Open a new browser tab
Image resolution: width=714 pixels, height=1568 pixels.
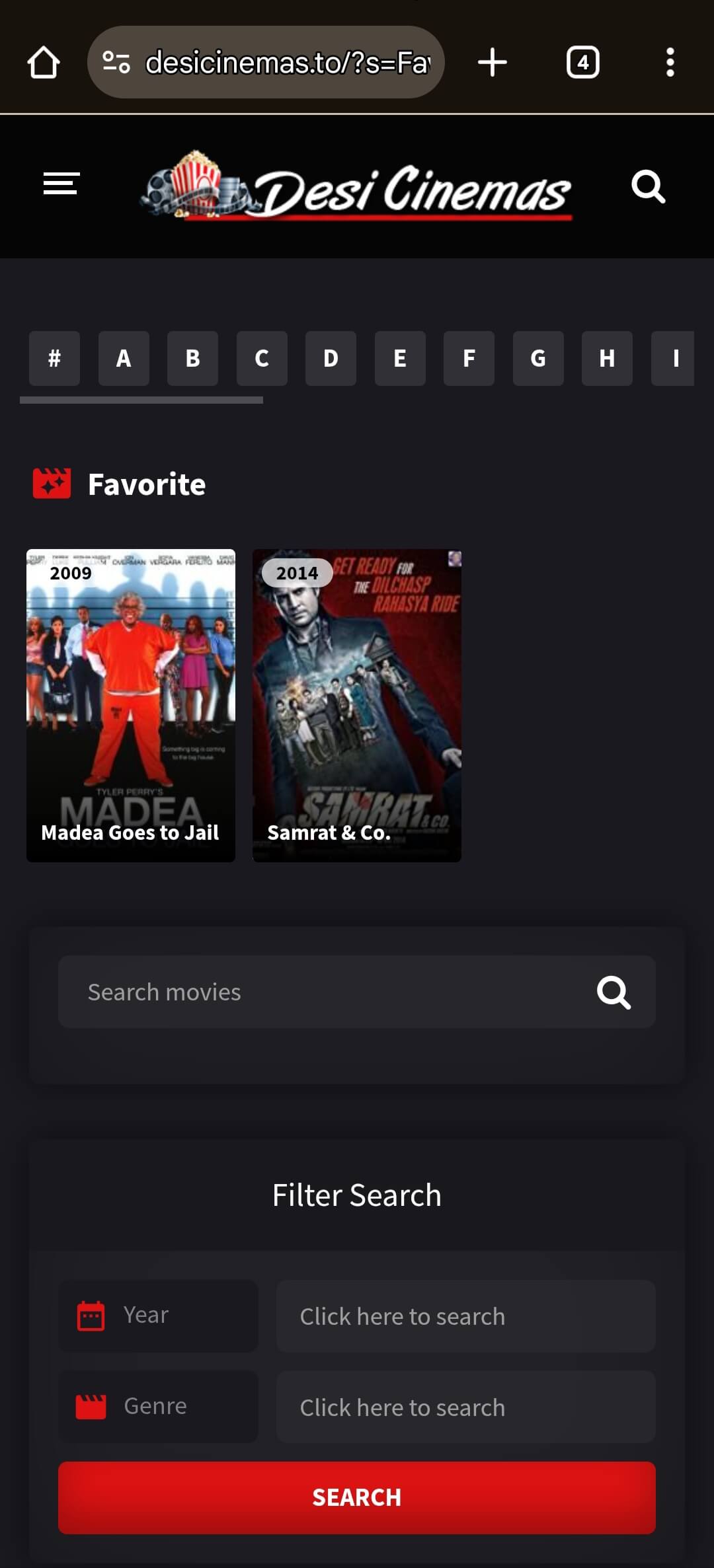coord(493,63)
